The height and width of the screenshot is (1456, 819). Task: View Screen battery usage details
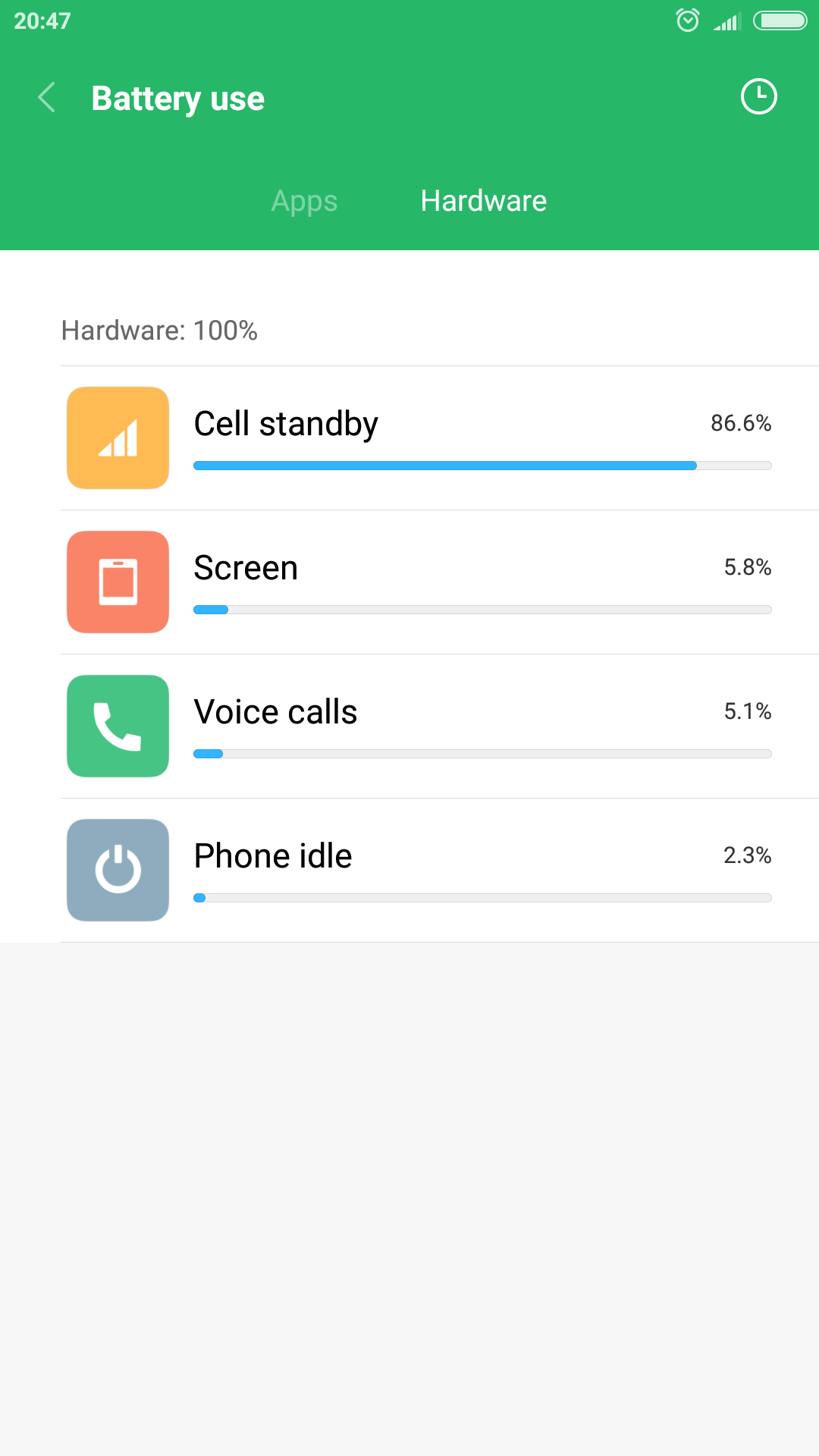(409, 582)
